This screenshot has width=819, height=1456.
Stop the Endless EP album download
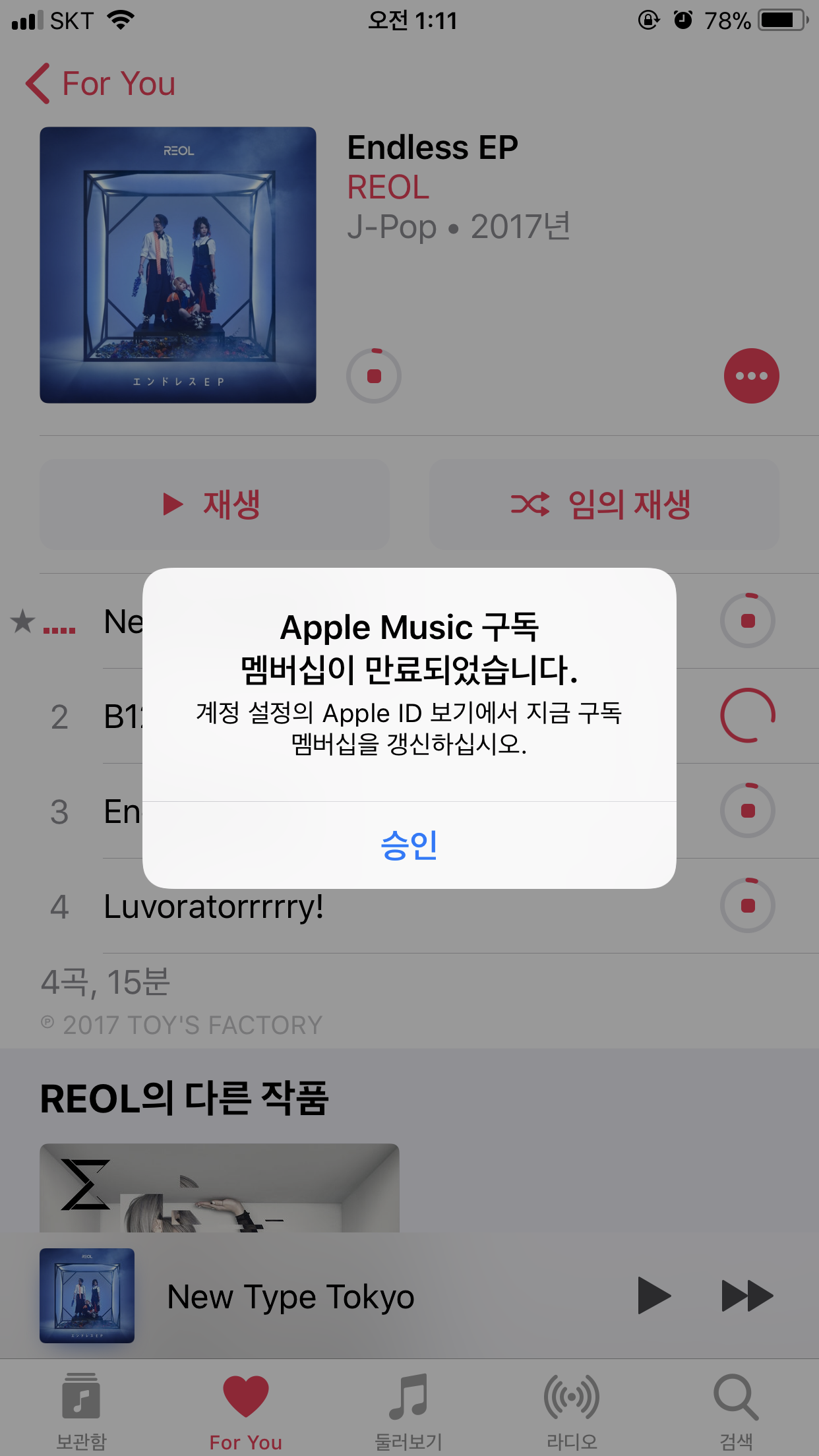374,376
